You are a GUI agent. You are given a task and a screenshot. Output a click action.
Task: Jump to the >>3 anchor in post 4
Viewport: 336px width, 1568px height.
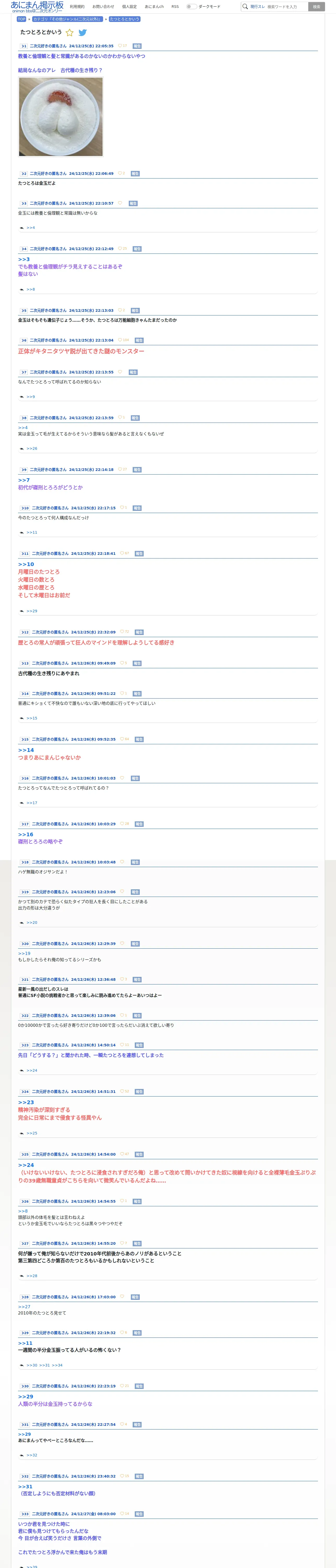(x=24, y=259)
